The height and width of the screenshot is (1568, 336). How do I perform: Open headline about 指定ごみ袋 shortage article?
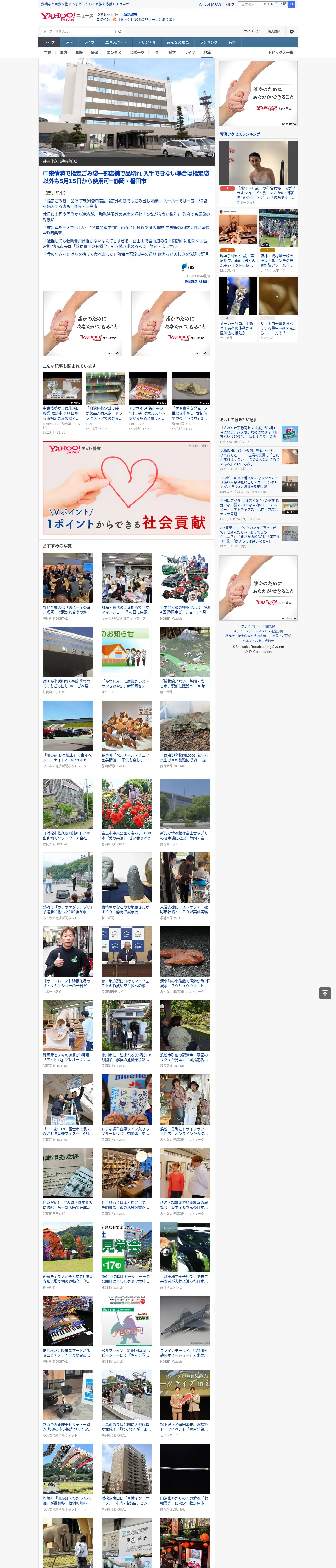[x=126, y=177]
